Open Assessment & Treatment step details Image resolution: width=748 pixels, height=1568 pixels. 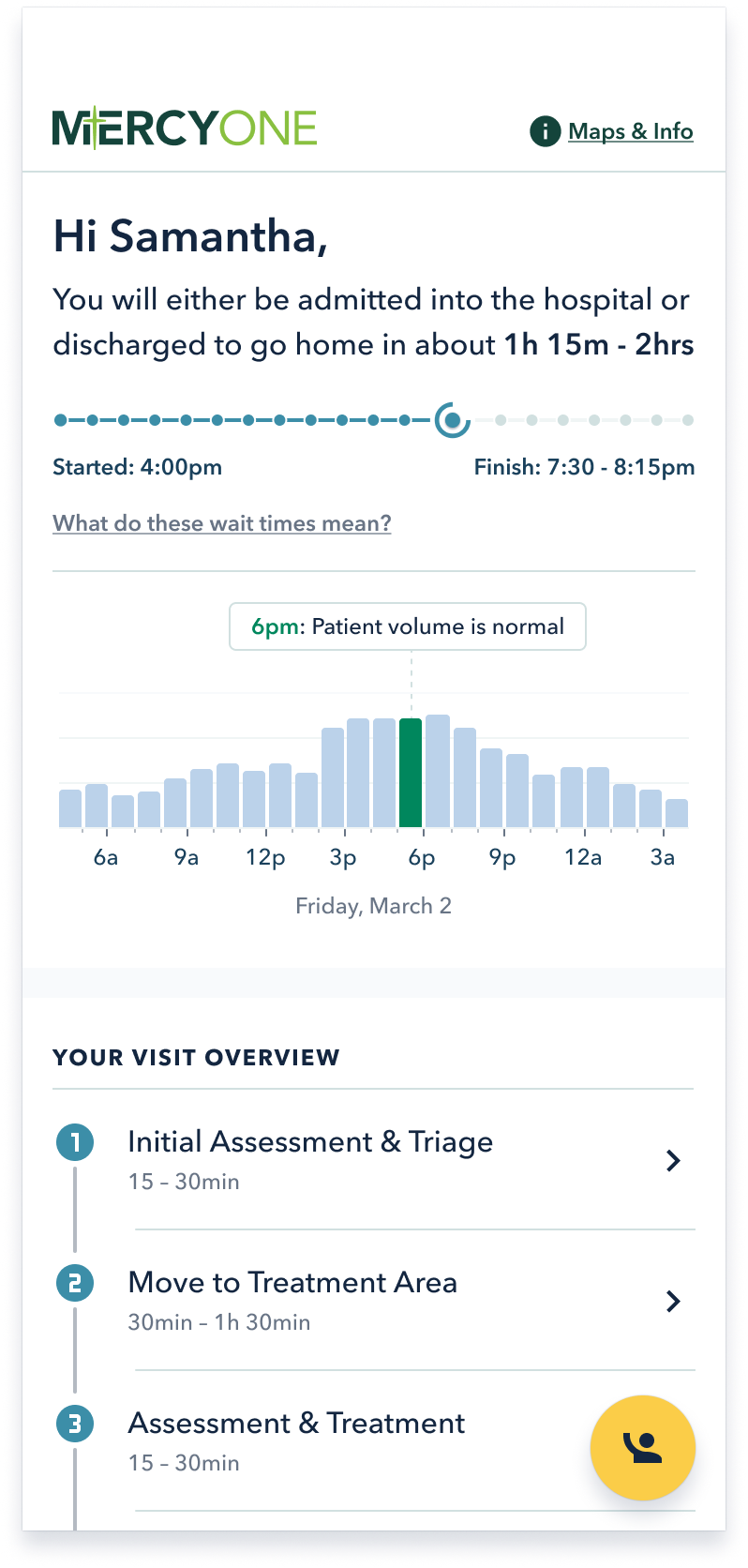click(296, 1424)
